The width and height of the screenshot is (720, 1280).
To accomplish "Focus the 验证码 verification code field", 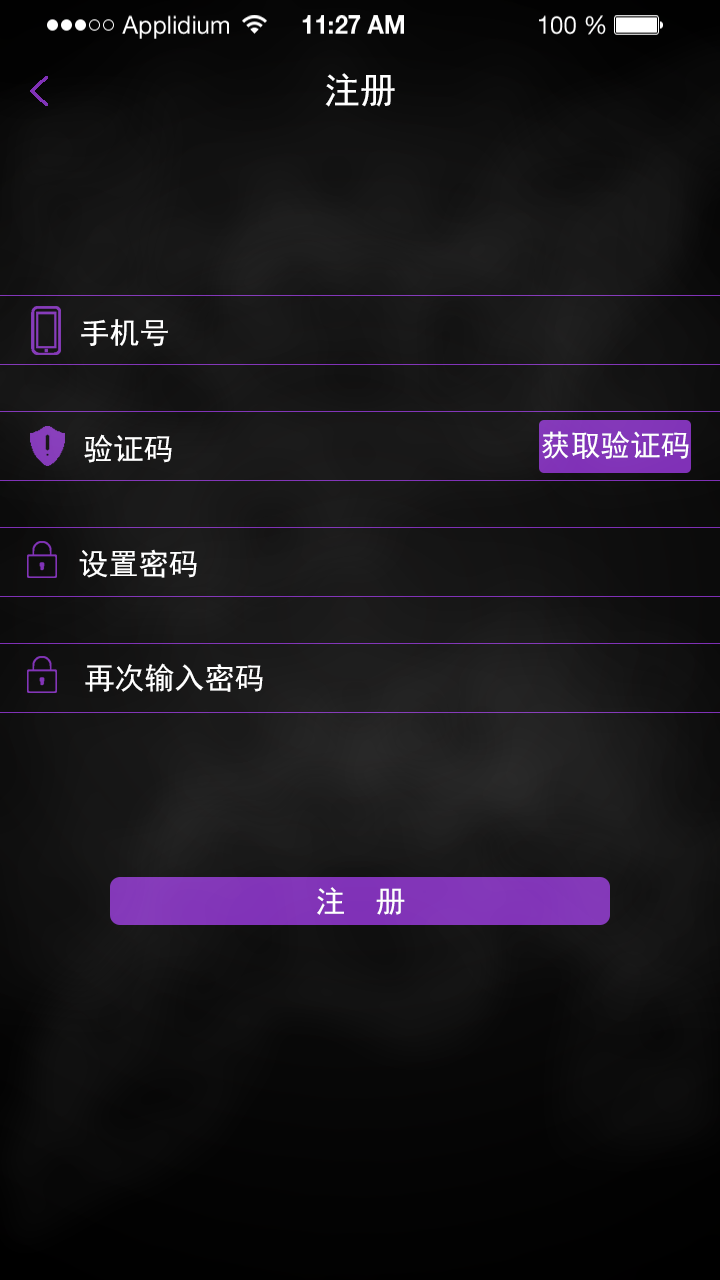I will pos(300,447).
